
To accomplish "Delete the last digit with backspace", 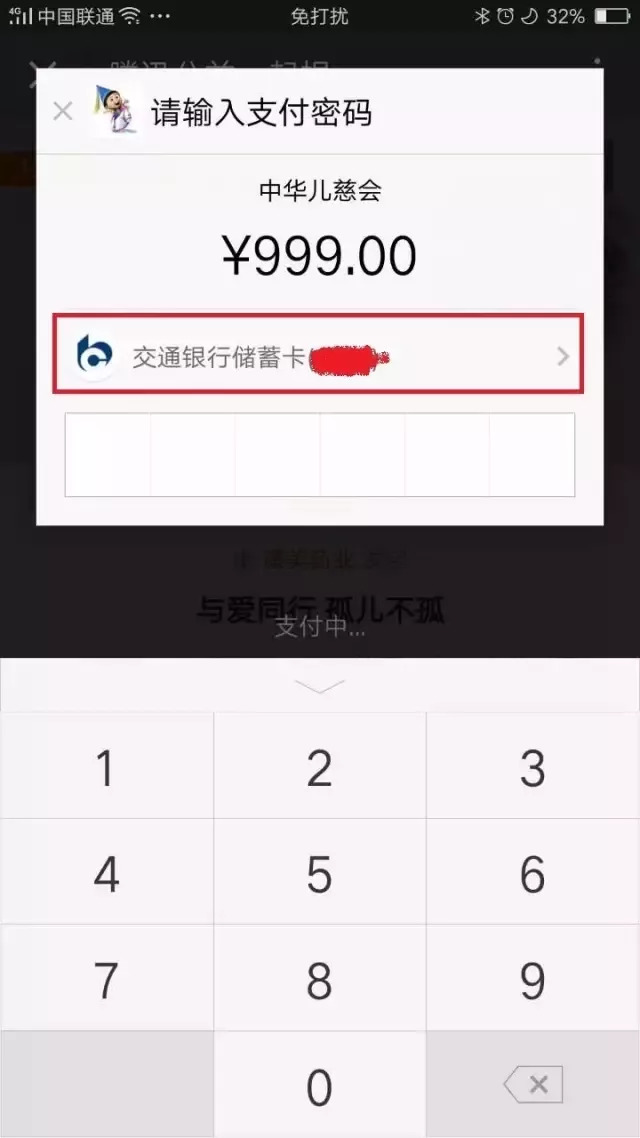I will click(532, 1085).
